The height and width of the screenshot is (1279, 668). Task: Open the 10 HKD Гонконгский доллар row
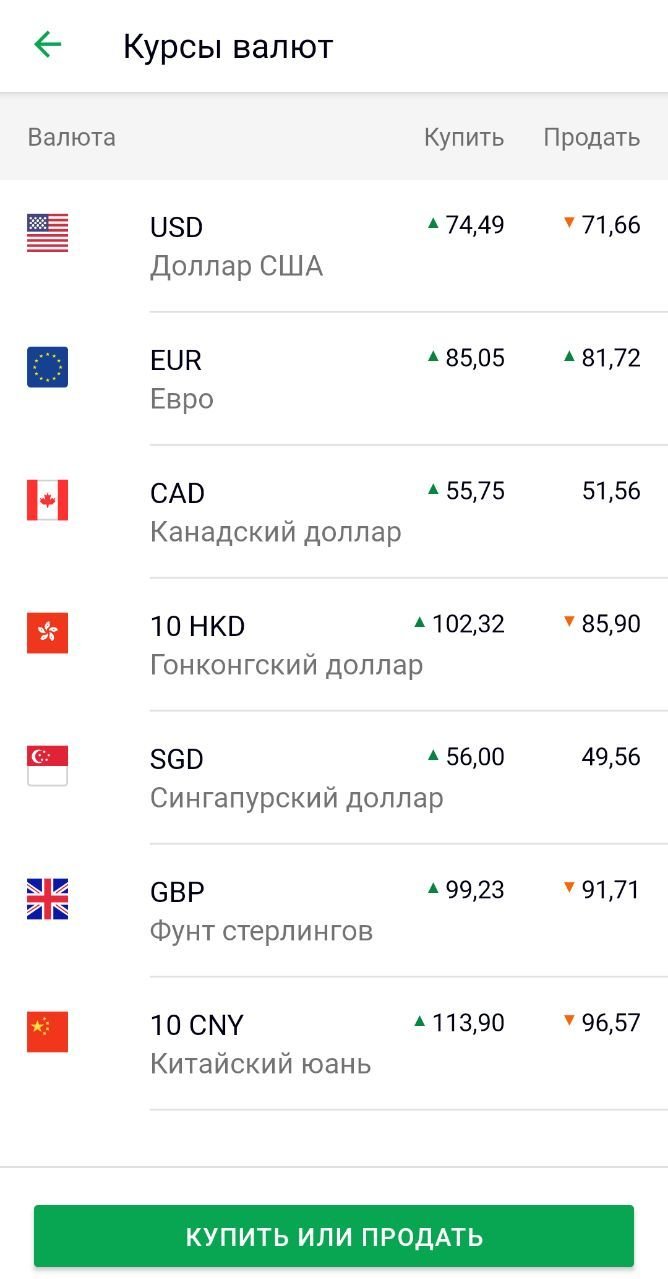pyautogui.click(x=334, y=644)
